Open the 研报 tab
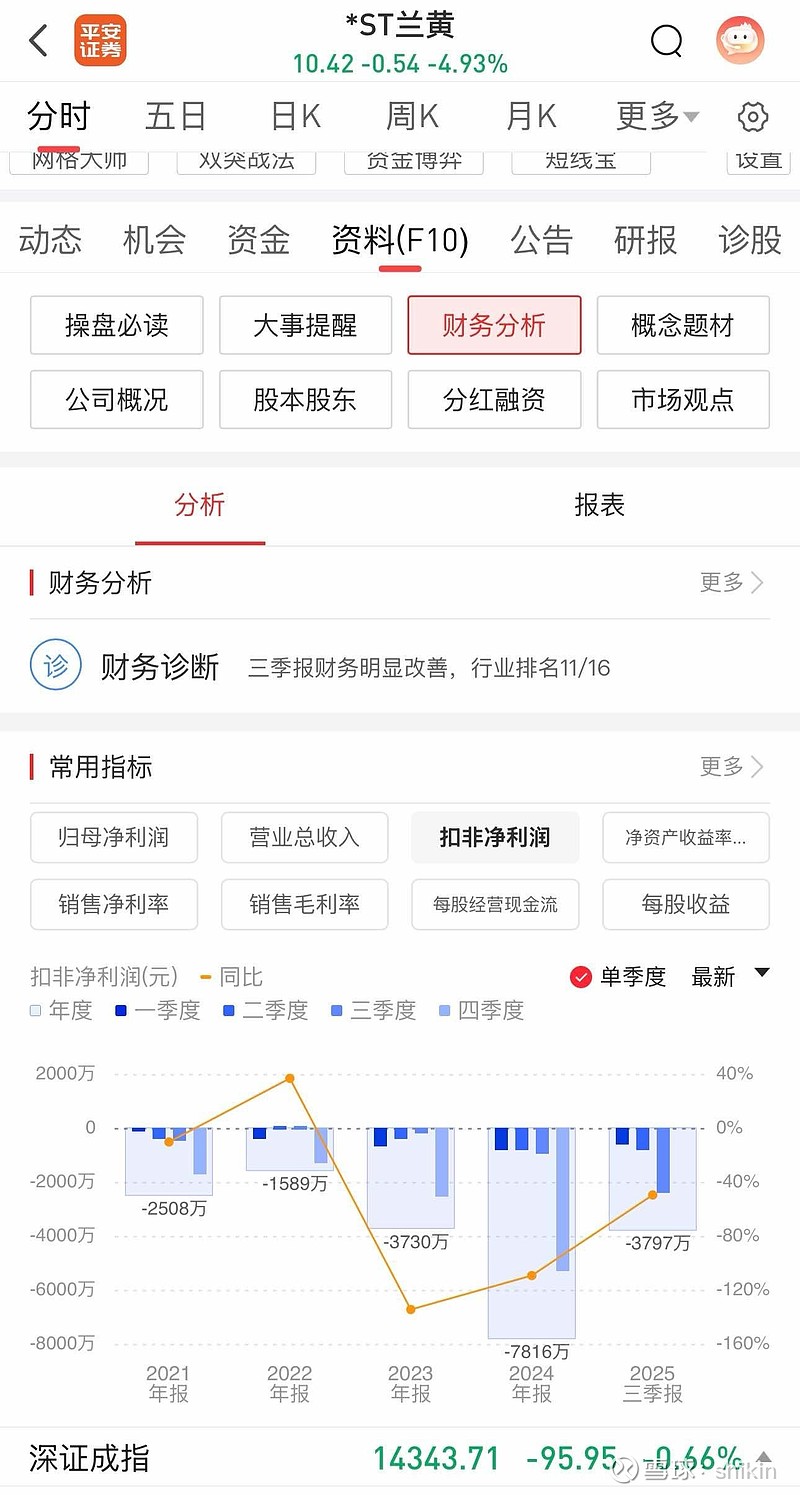800x1495 pixels. [645, 240]
